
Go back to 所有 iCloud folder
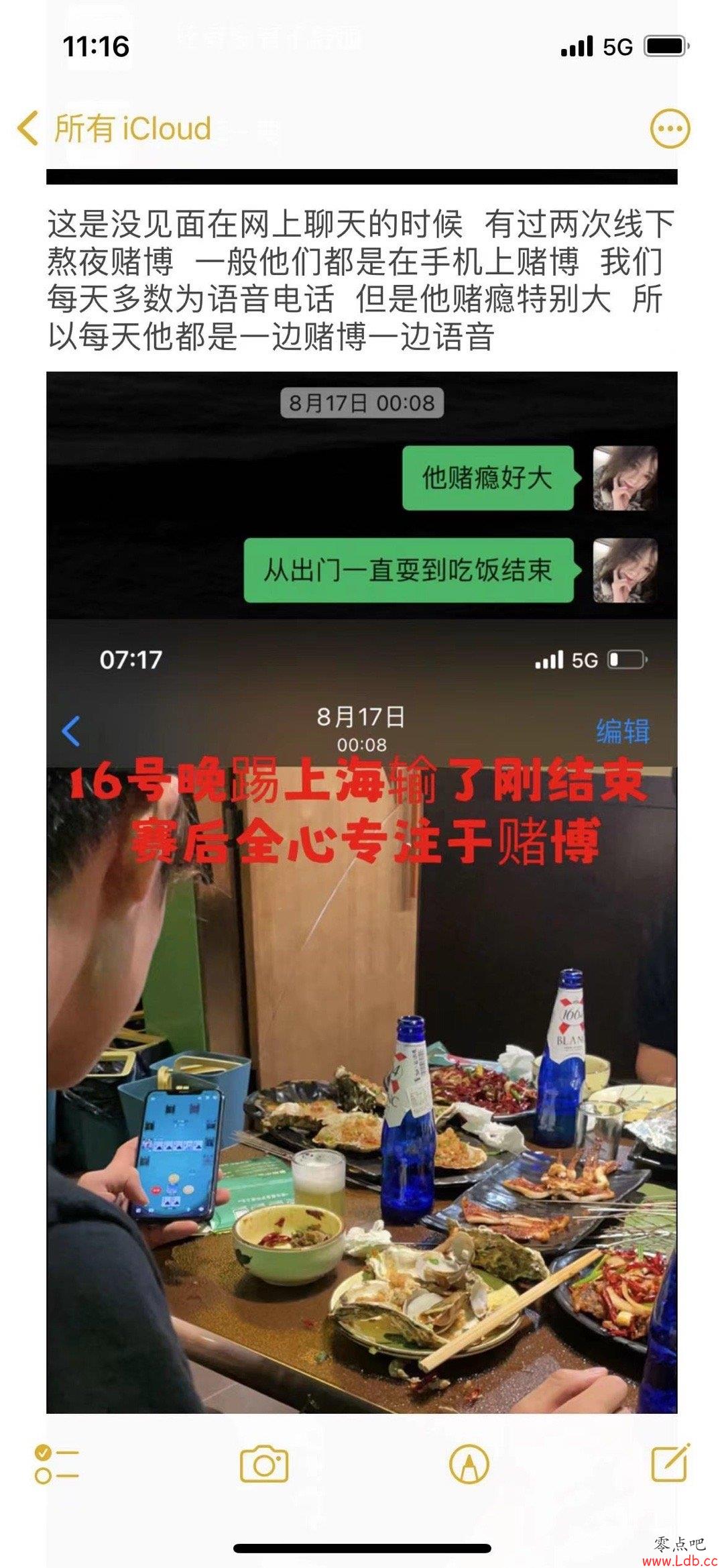point(114,128)
